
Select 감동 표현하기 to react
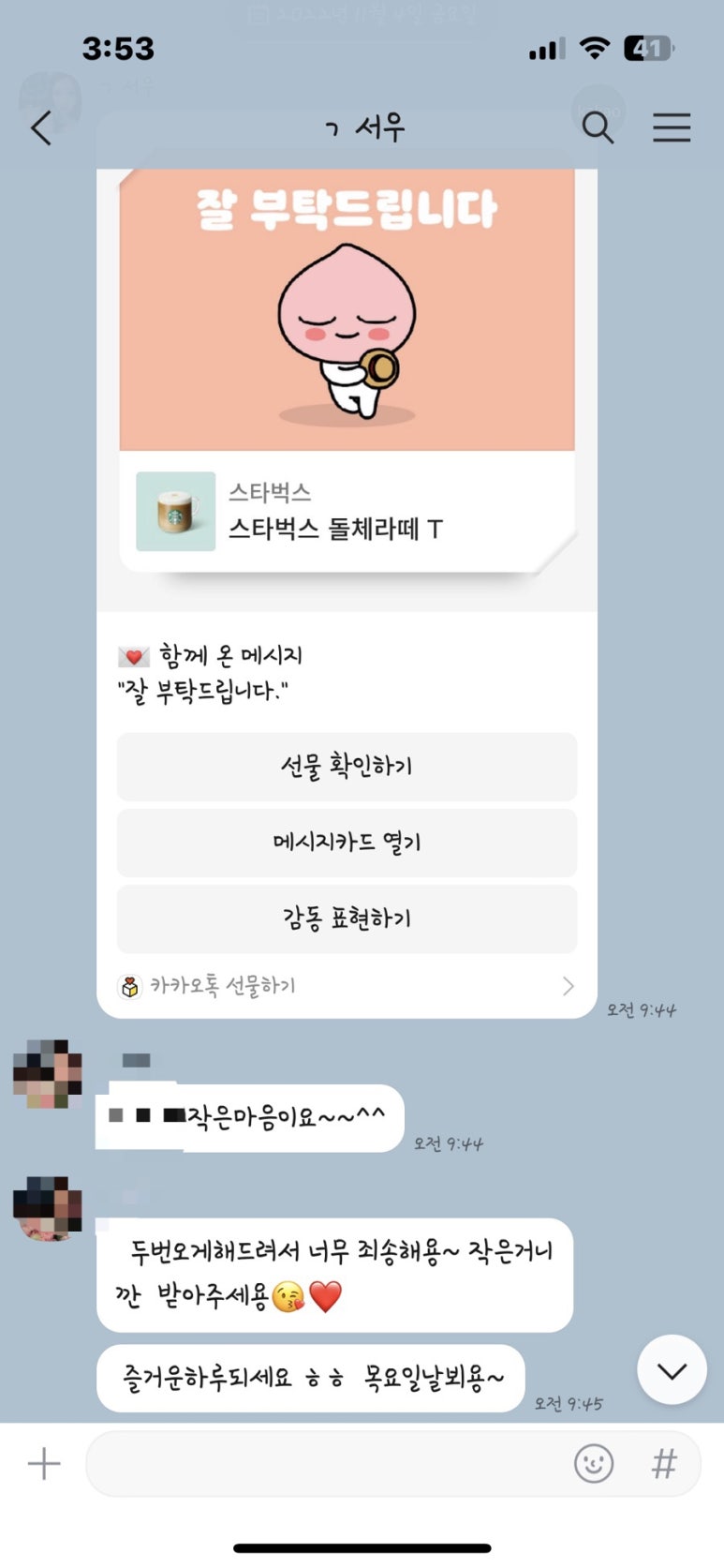[x=347, y=918]
